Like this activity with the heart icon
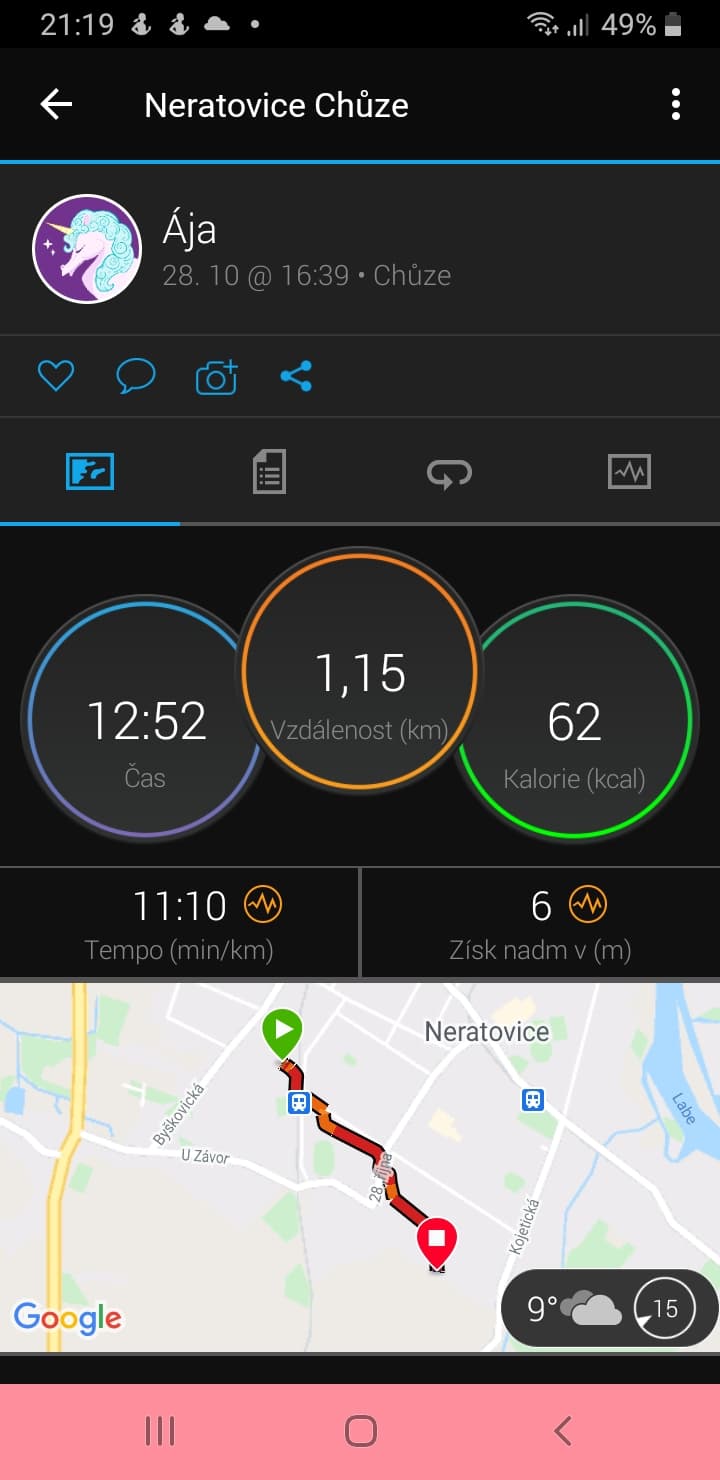720x1480 pixels. [x=56, y=376]
